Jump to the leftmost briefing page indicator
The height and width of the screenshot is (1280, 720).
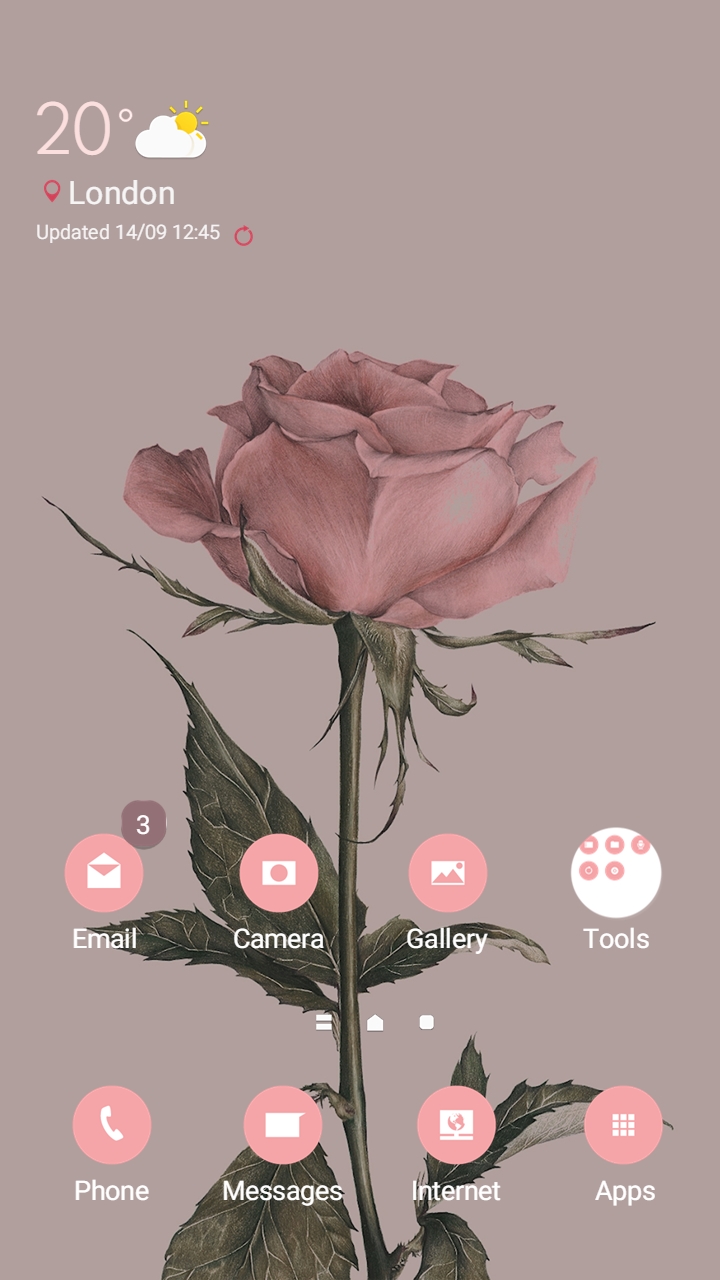(323, 1022)
